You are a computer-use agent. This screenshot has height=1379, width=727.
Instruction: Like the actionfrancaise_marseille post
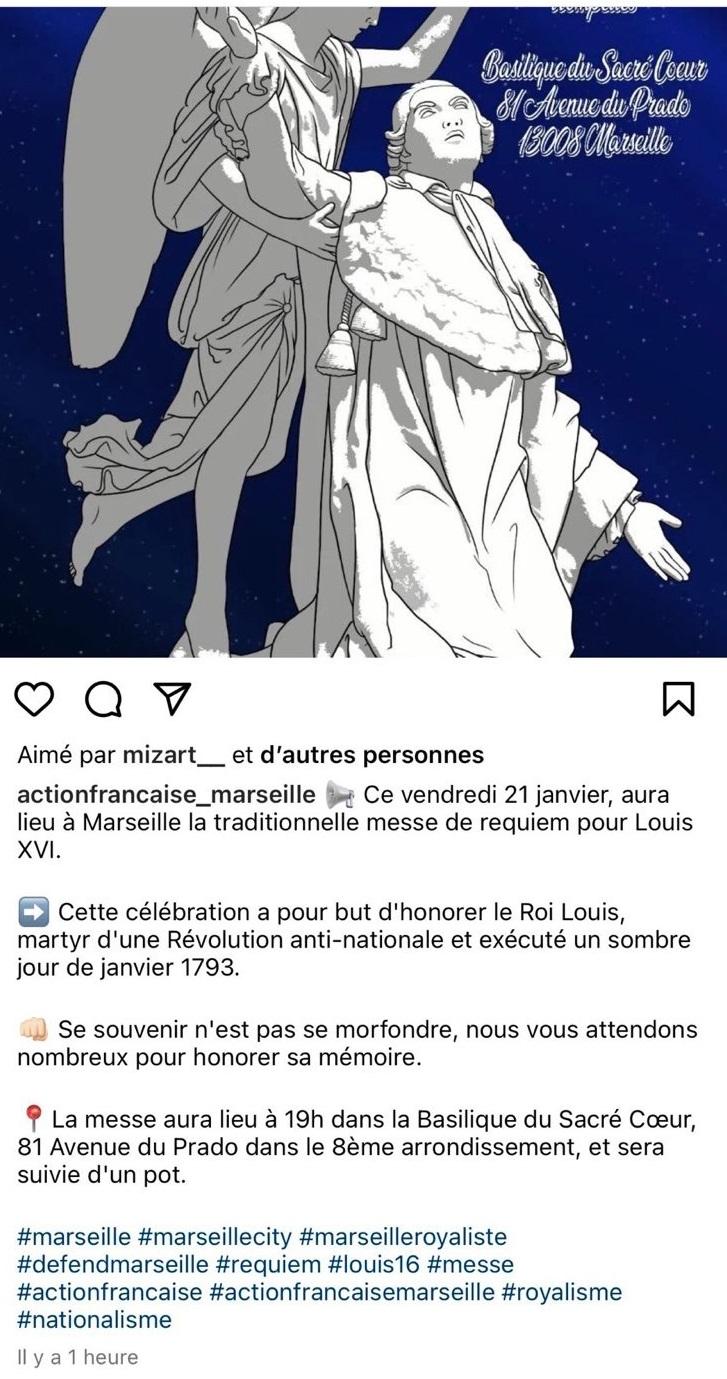(36, 700)
